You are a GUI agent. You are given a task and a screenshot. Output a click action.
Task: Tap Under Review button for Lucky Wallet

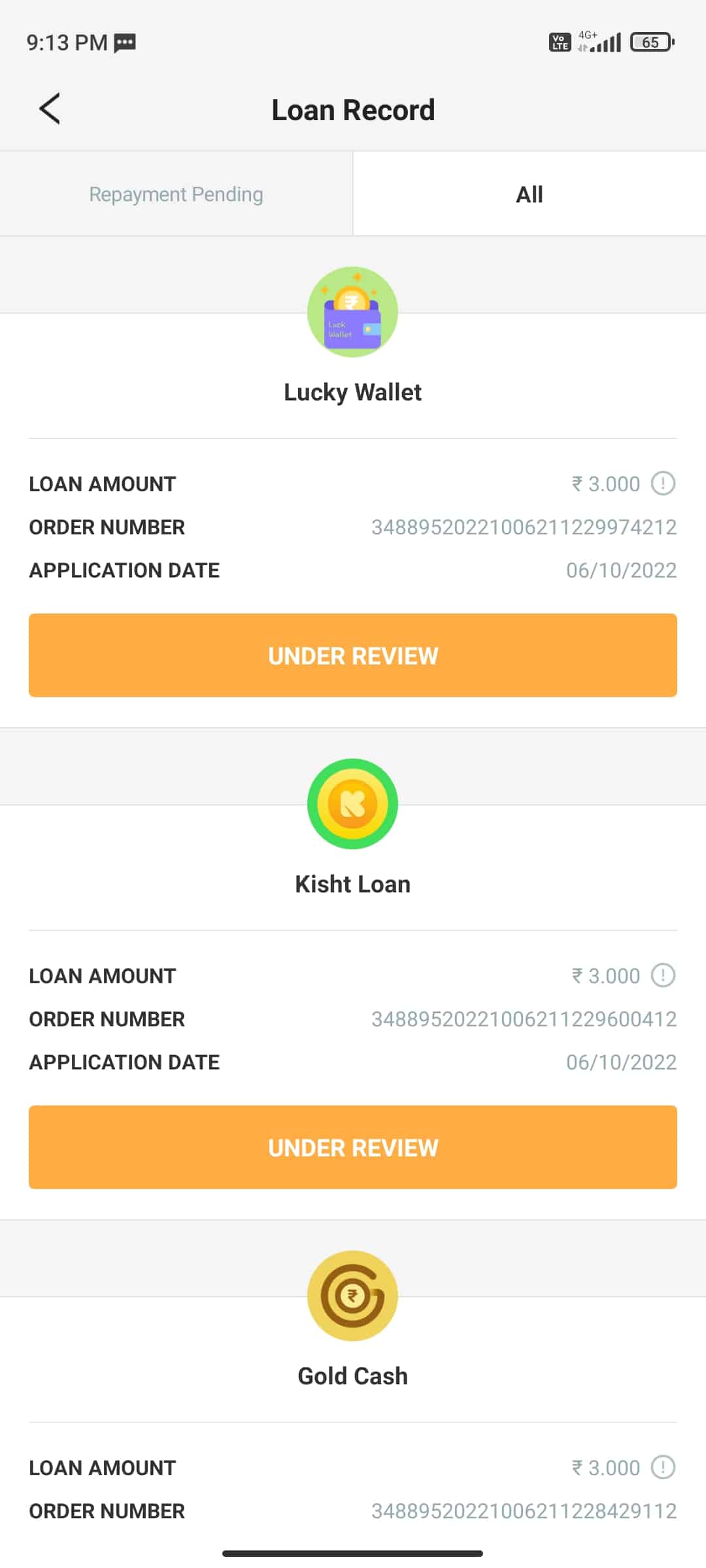point(353,655)
